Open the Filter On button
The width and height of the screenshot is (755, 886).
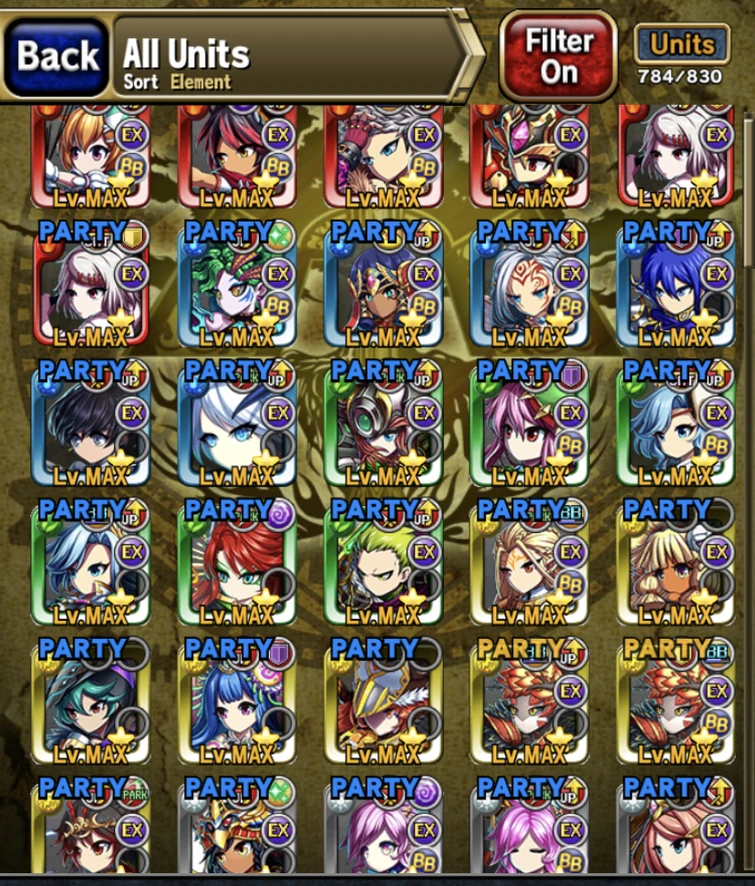pyautogui.click(x=558, y=56)
